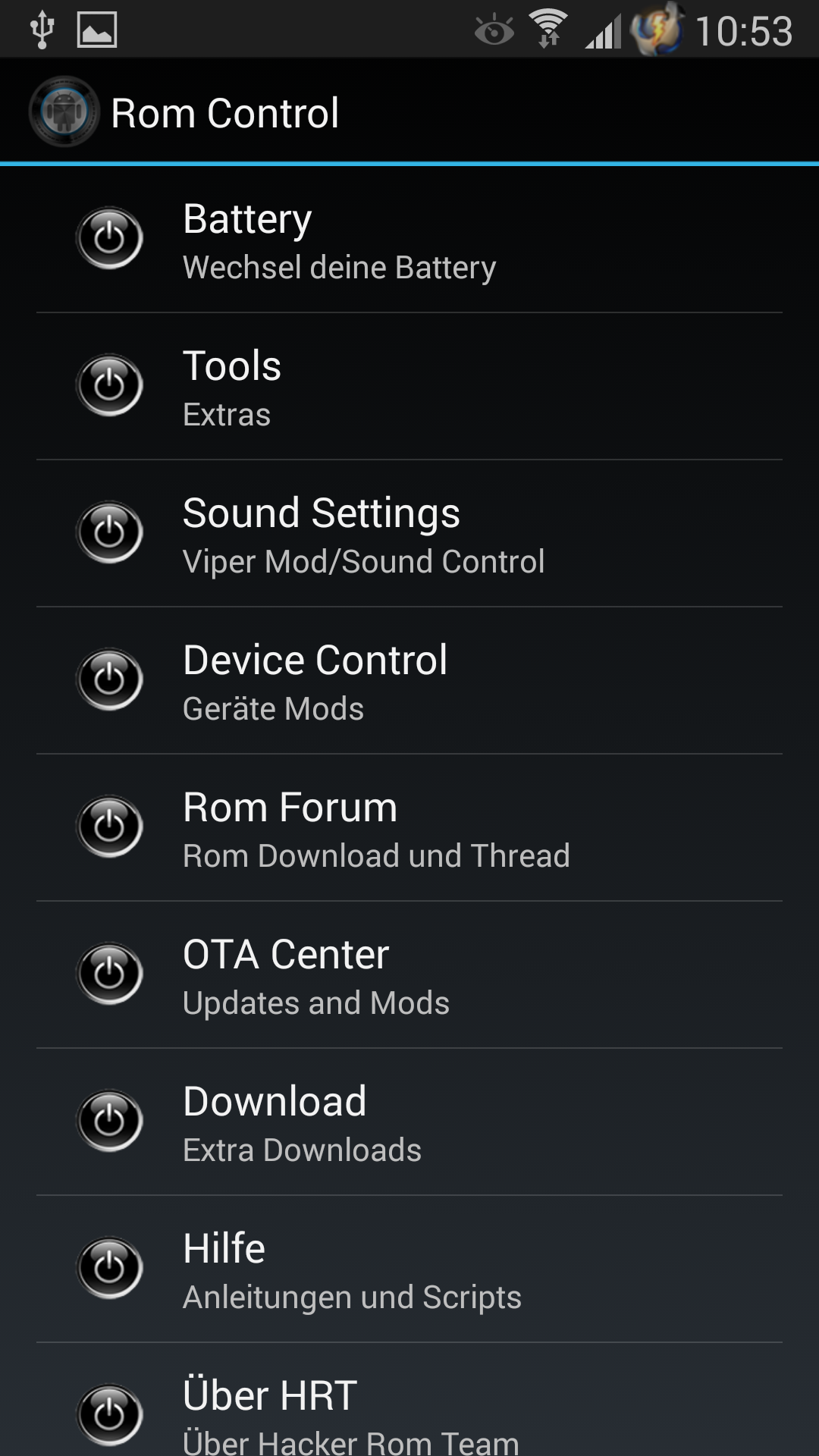819x1456 pixels.
Task: Go to Device Control
Action: 409,681
